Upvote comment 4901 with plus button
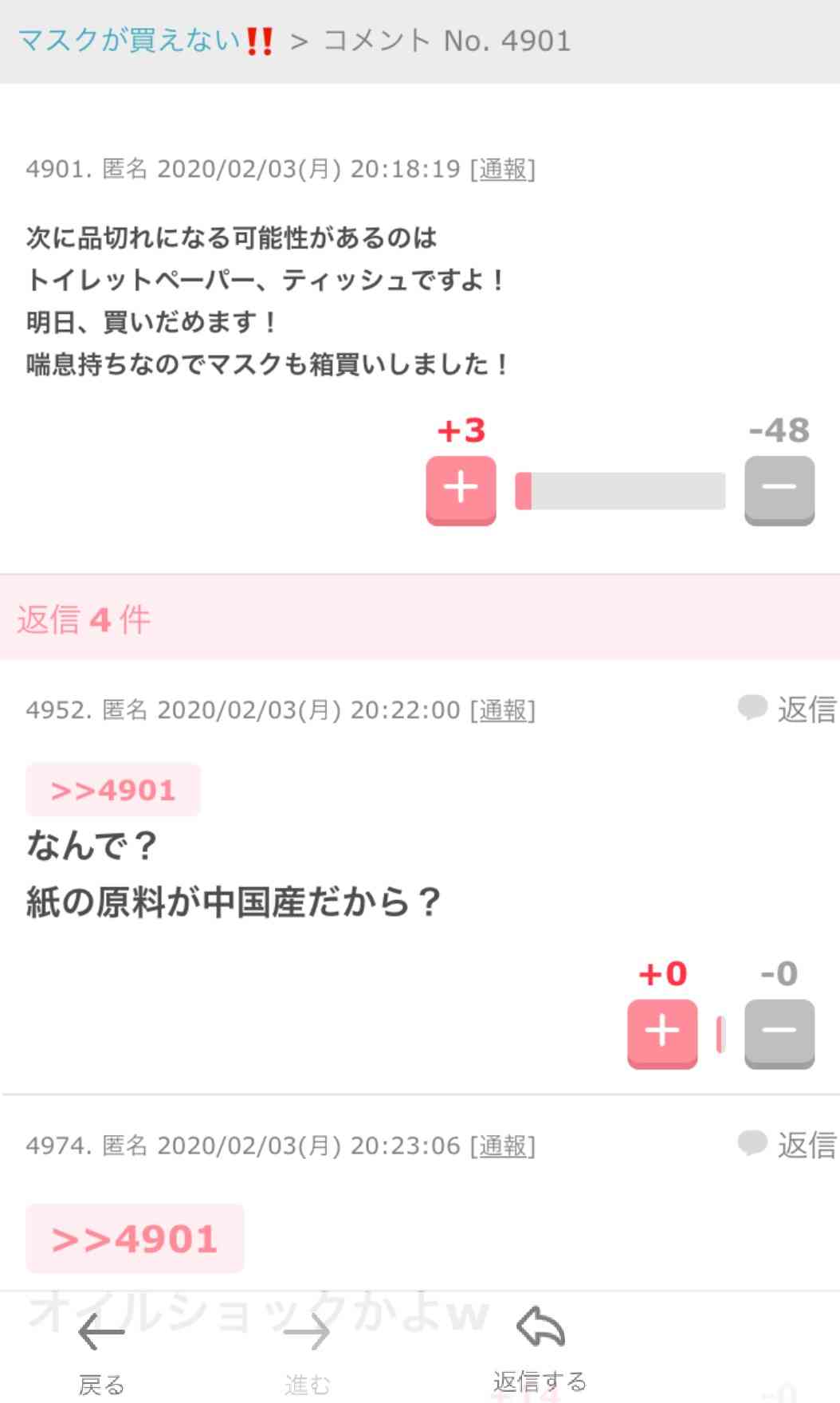The image size is (840, 1403). [461, 490]
